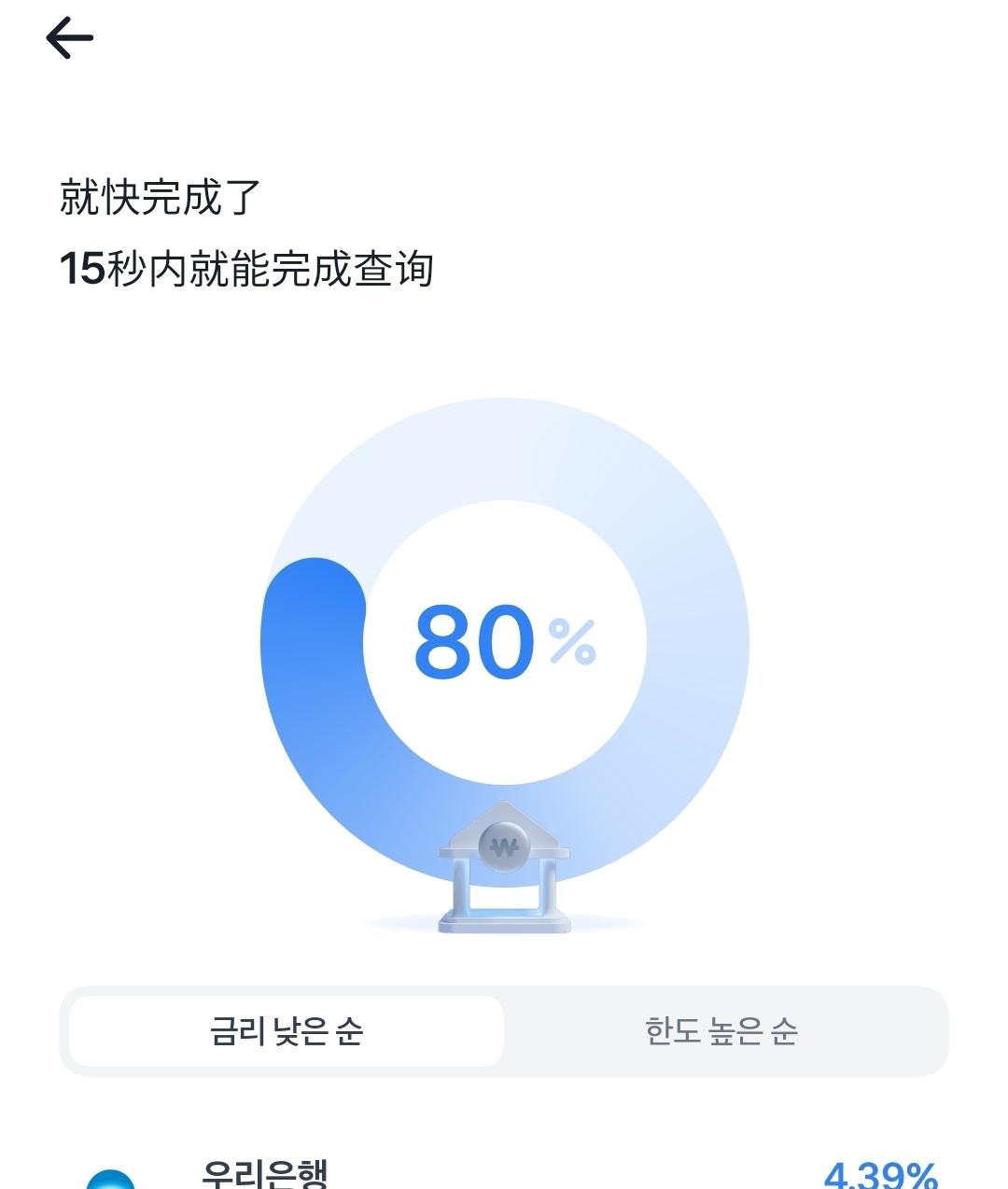
Task: Switch to the 한도 높은 순 tab
Action: 721,1031
